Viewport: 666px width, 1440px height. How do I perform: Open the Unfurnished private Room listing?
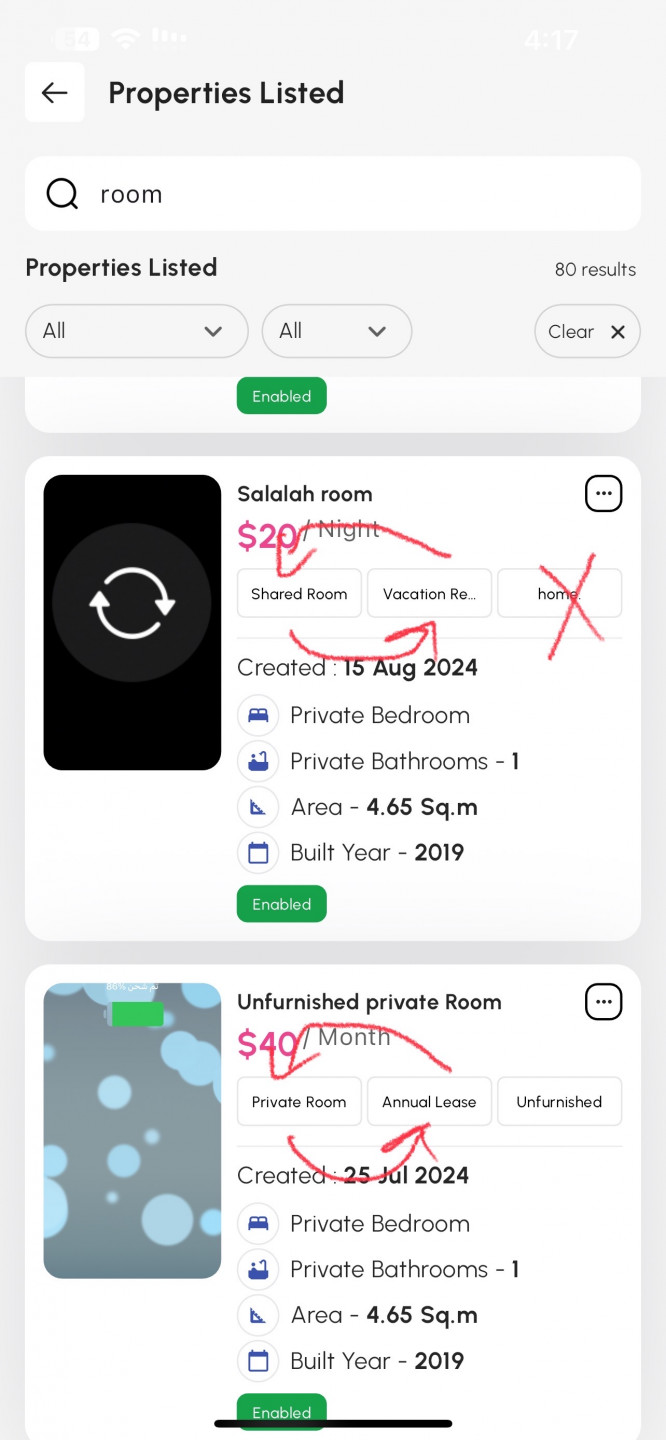click(x=369, y=1002)
